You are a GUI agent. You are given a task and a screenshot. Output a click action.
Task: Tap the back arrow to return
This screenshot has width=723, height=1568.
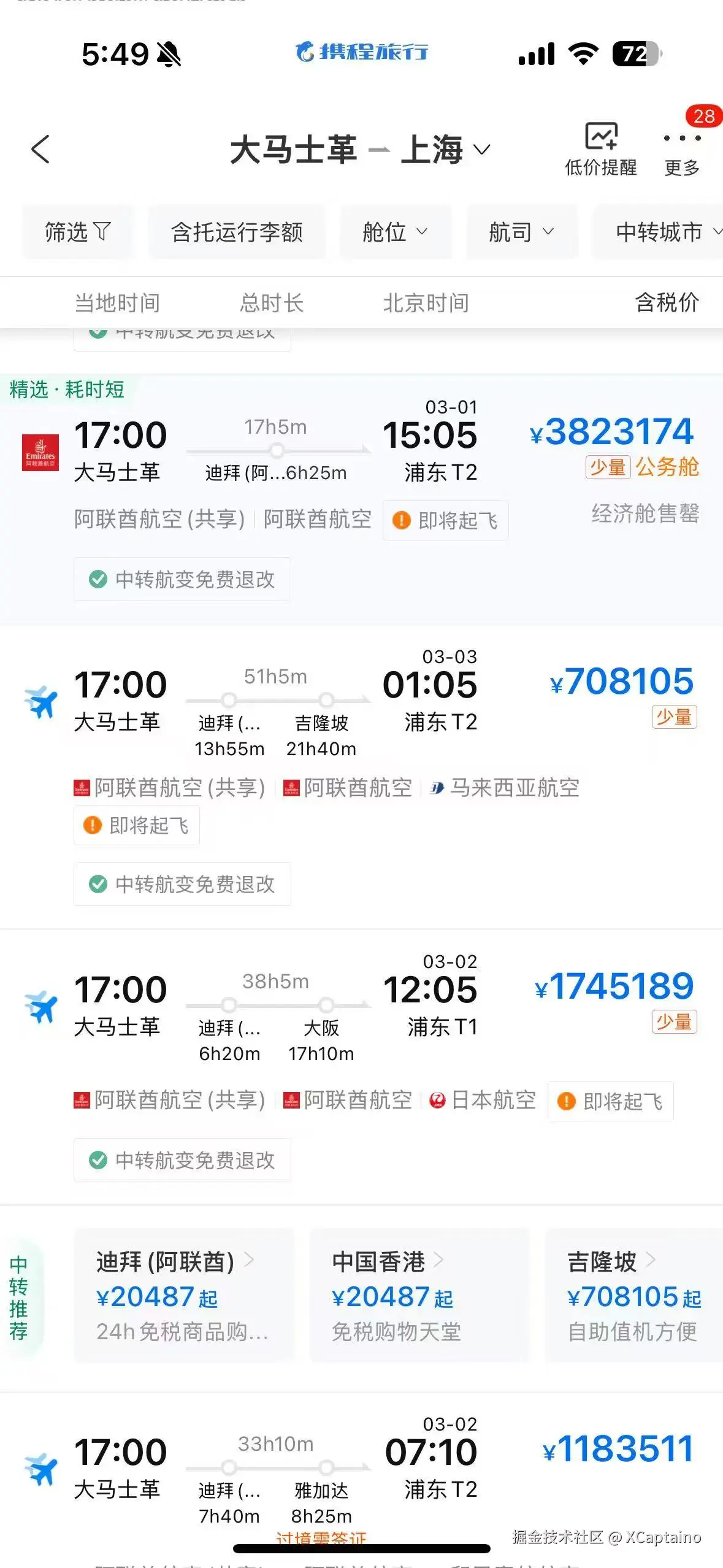[x=40, y=149]
